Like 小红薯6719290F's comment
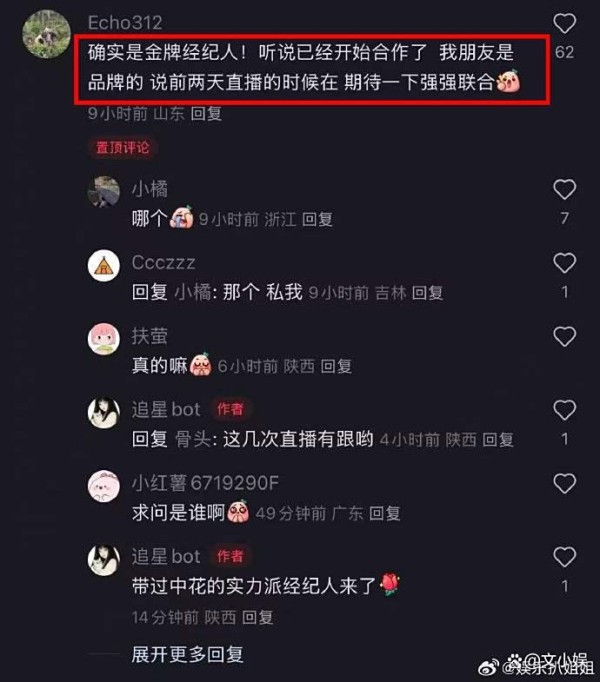Viewport: 600px width, 682px height. 565,484
